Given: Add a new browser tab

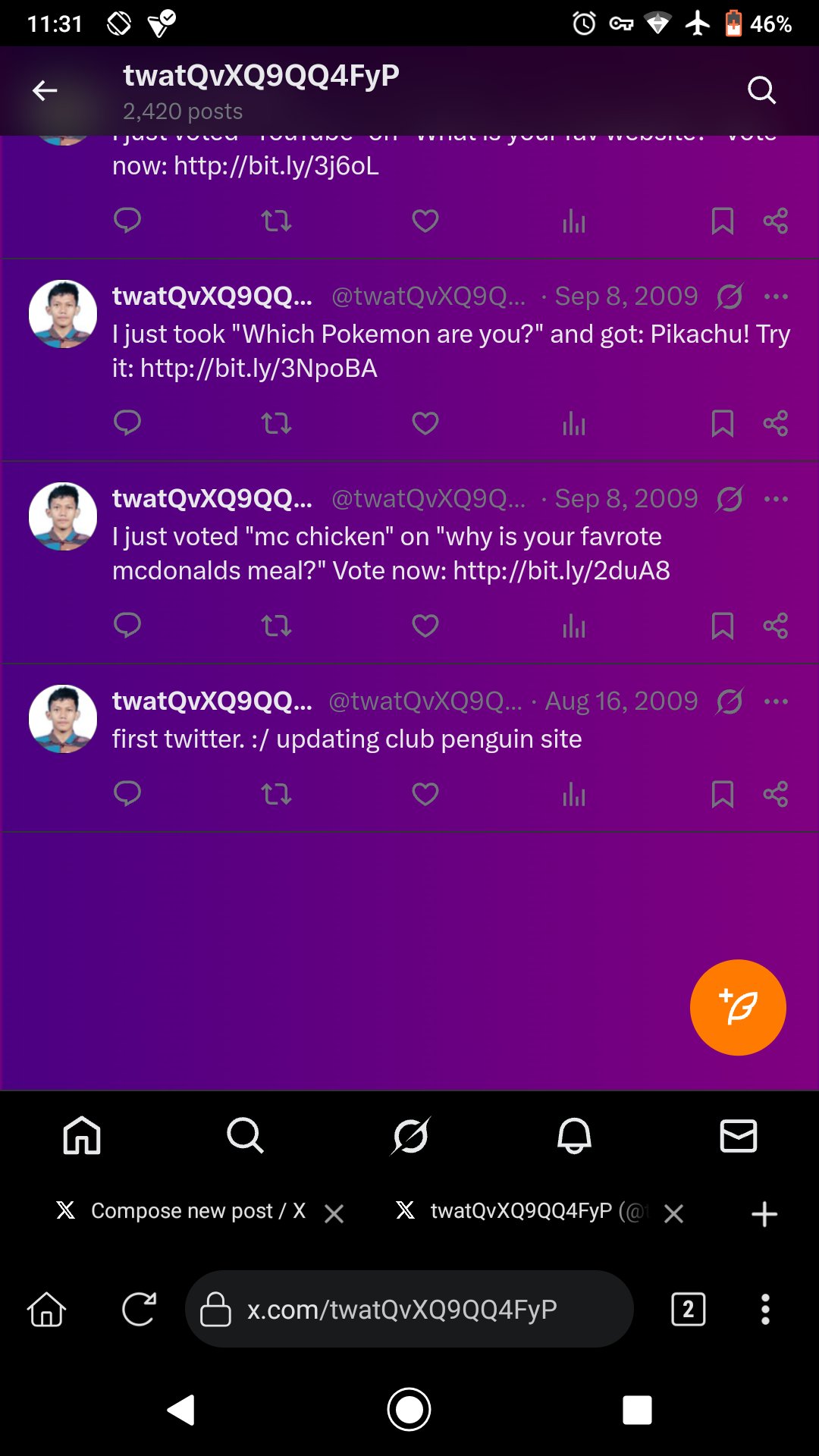Looking at the screenshot, I should [x=764, y=1214].
